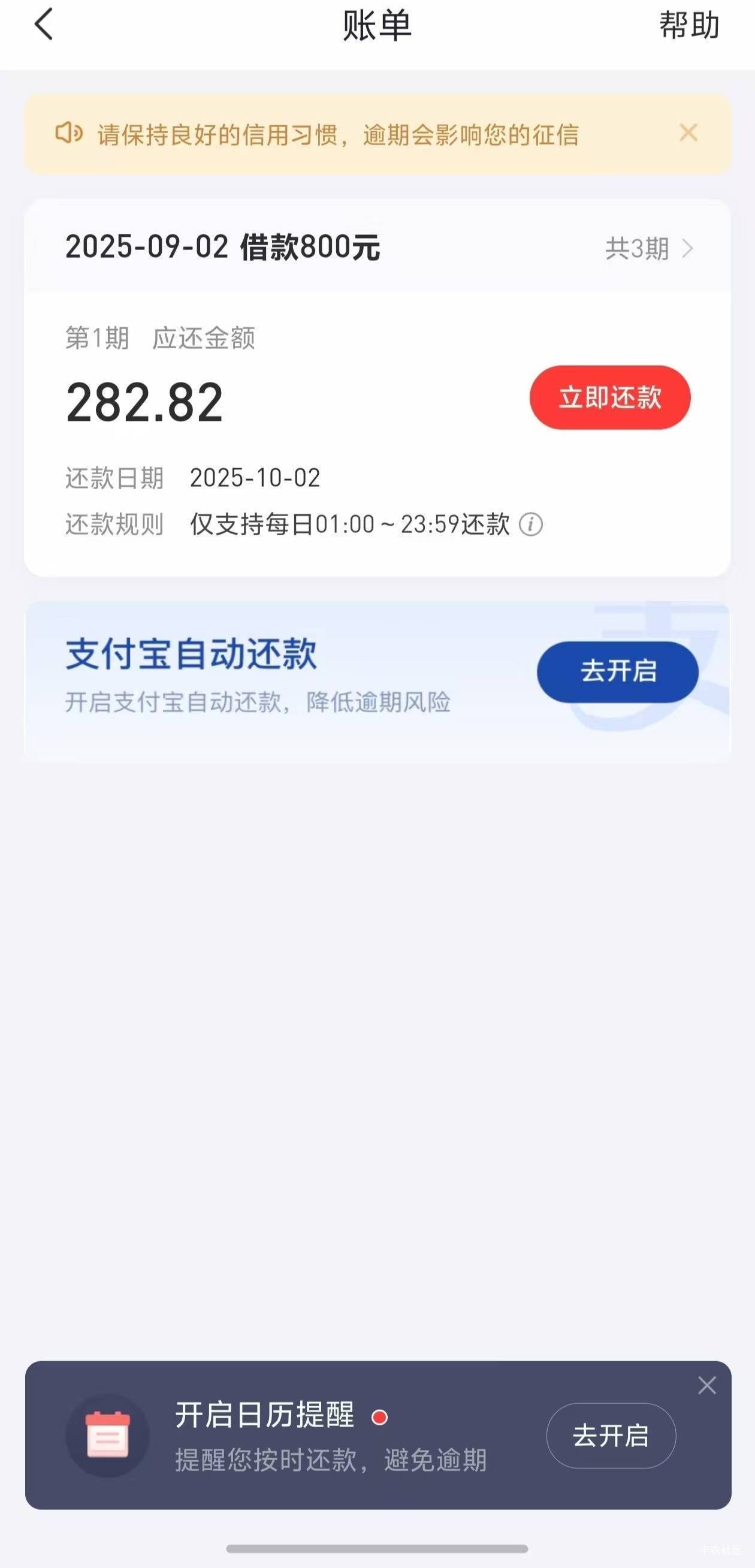
Task: Go back using the top-left arrow
Action: coord(44,25)
